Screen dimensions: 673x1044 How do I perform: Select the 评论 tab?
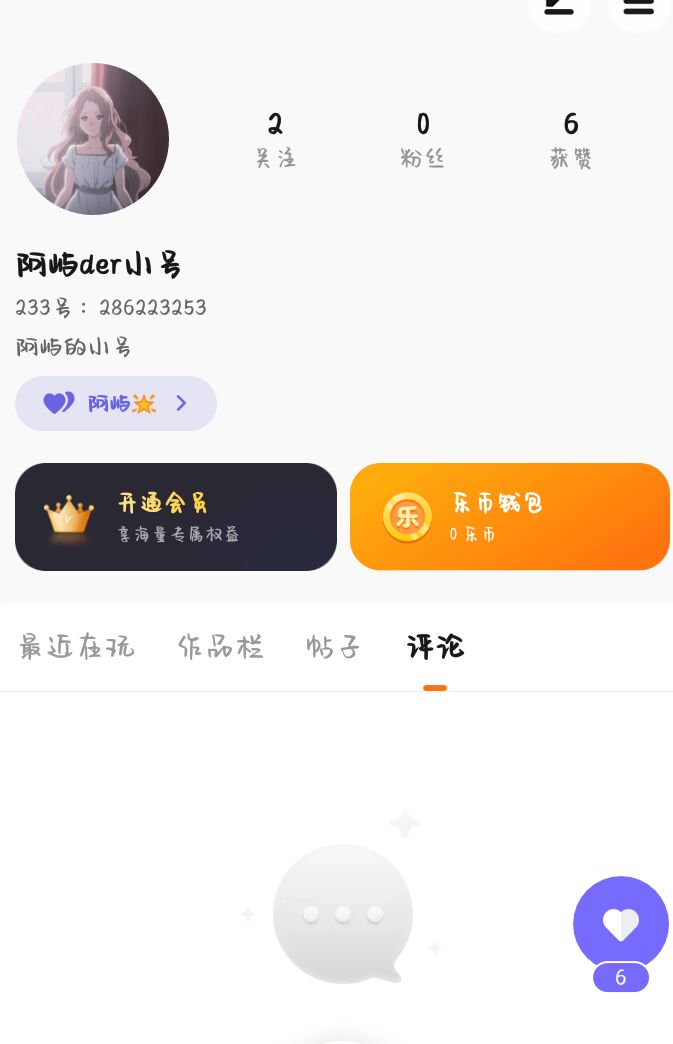tap(435, 647)
